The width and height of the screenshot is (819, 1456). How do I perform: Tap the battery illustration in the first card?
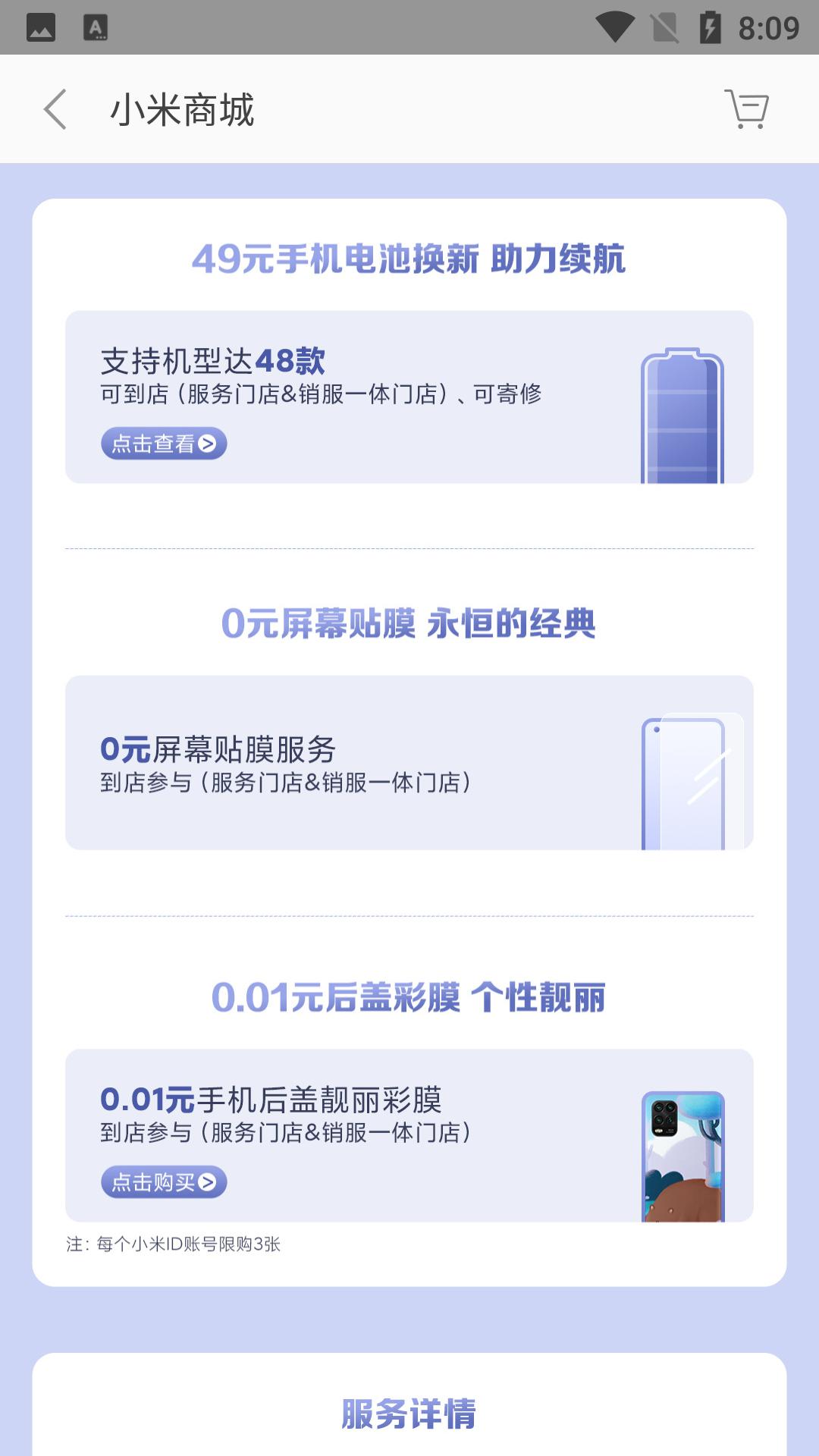[x=680, y=416]
